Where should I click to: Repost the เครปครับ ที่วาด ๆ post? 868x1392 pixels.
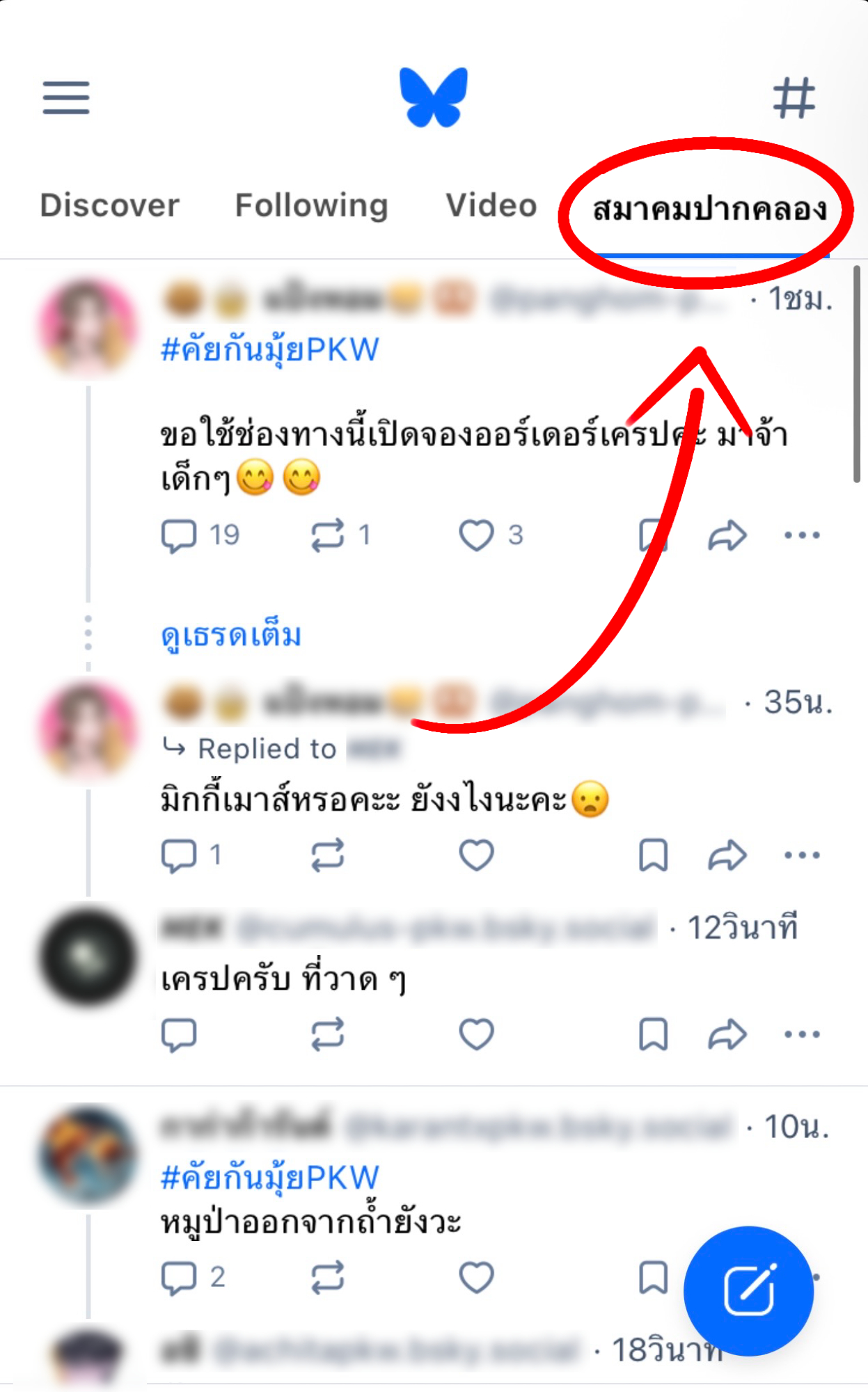click(327, 1034)
